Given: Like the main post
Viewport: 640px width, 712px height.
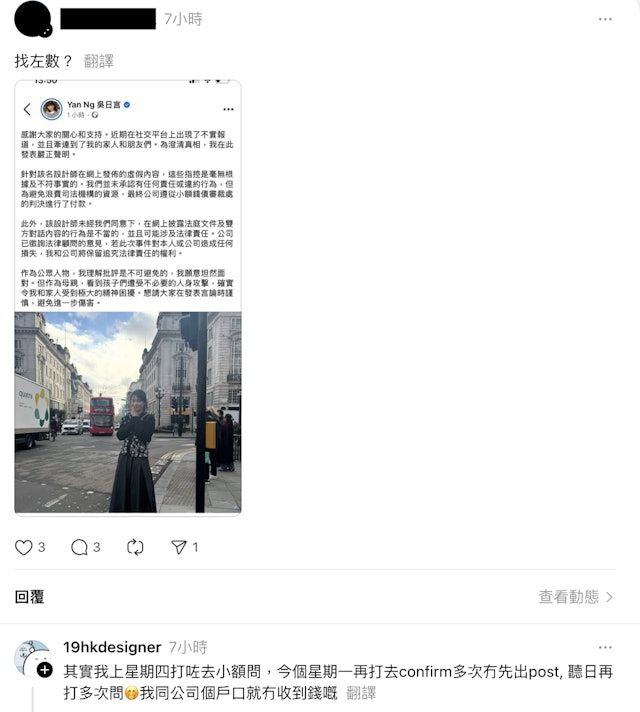Looking at the screenshot, I should [x=24, y=547].
